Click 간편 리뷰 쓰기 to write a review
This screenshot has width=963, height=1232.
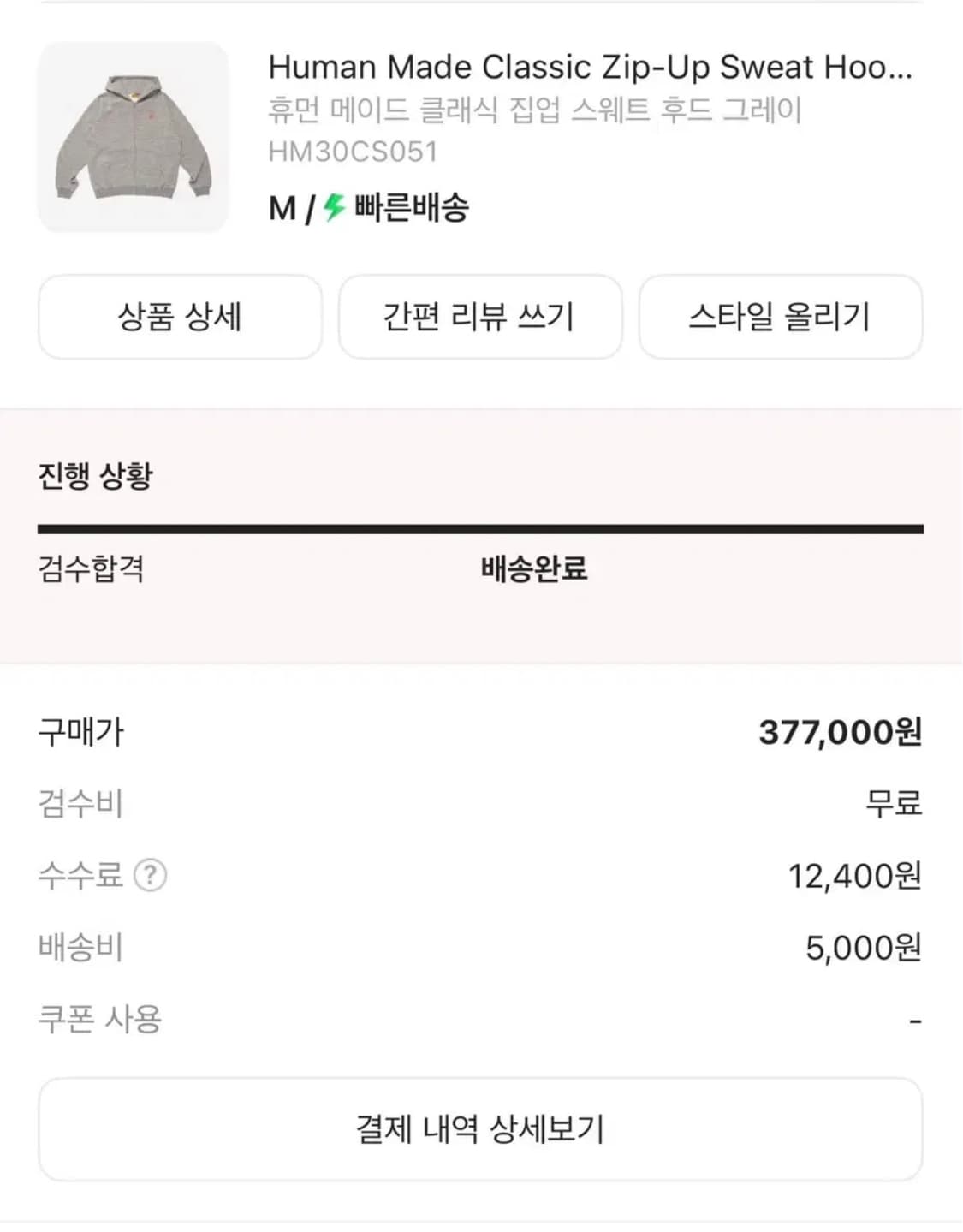click(x=480, y=317)
